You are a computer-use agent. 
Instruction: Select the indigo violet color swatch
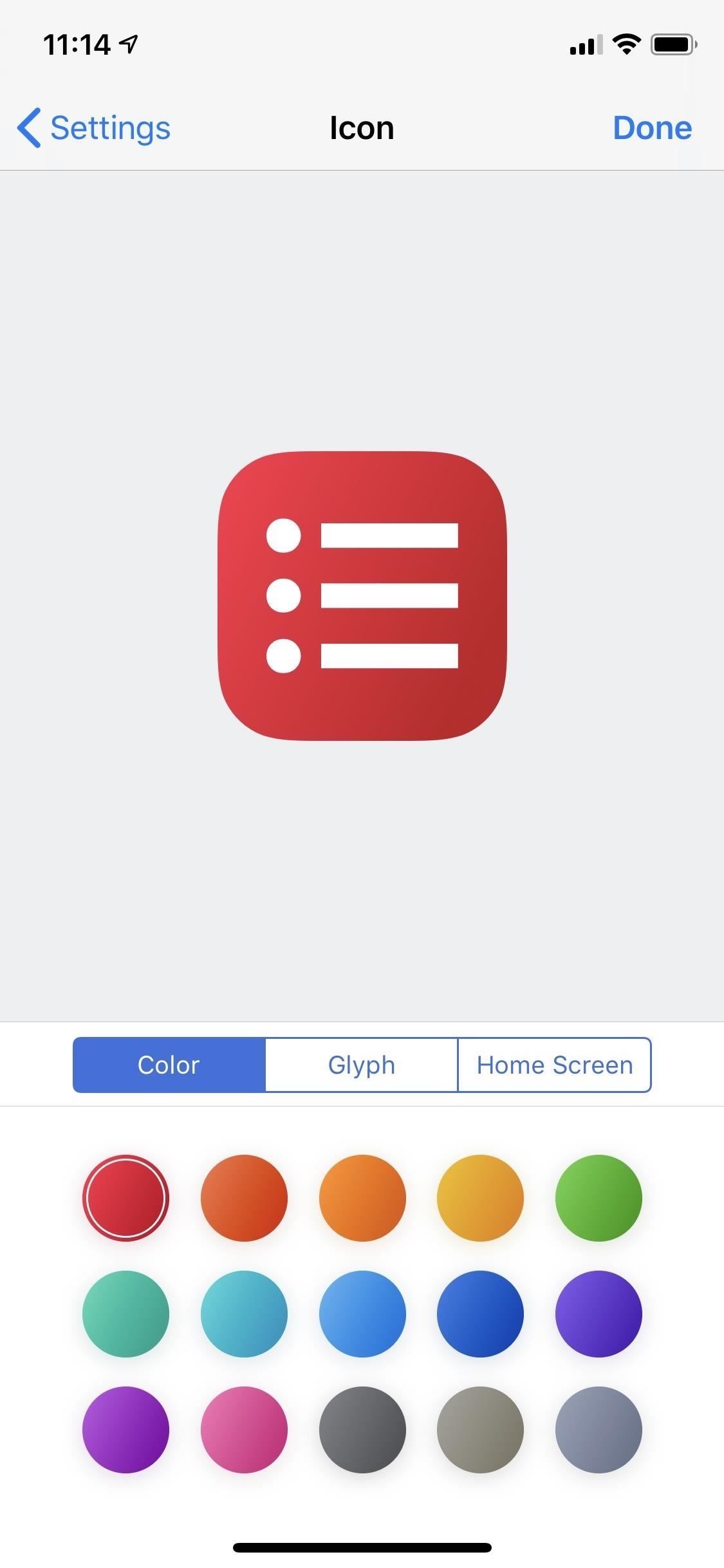(599, 1313)
